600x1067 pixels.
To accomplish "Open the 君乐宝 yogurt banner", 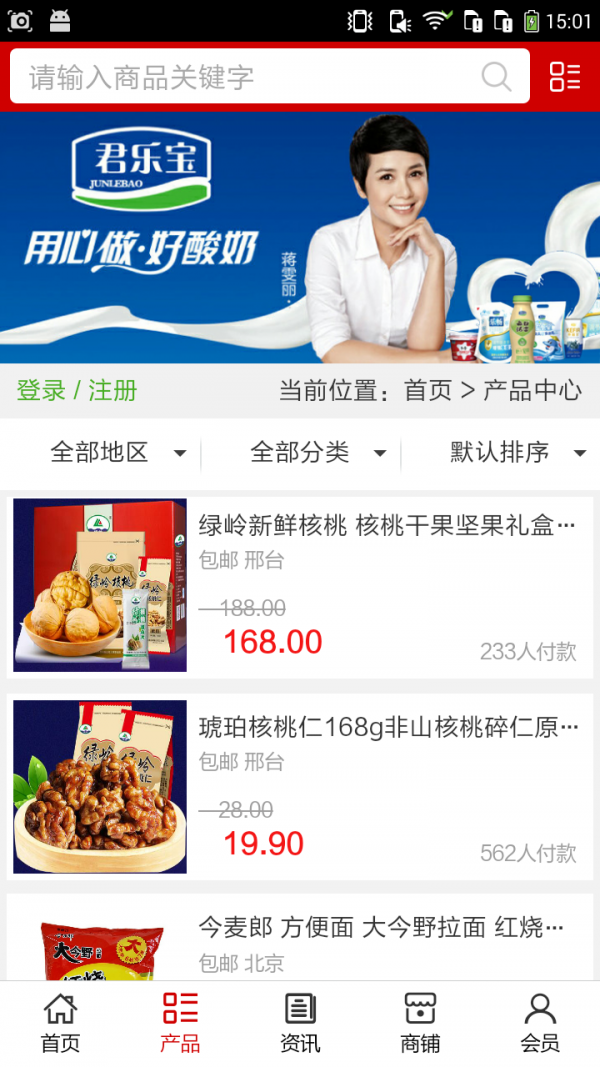I will click(x=300, y=237).
